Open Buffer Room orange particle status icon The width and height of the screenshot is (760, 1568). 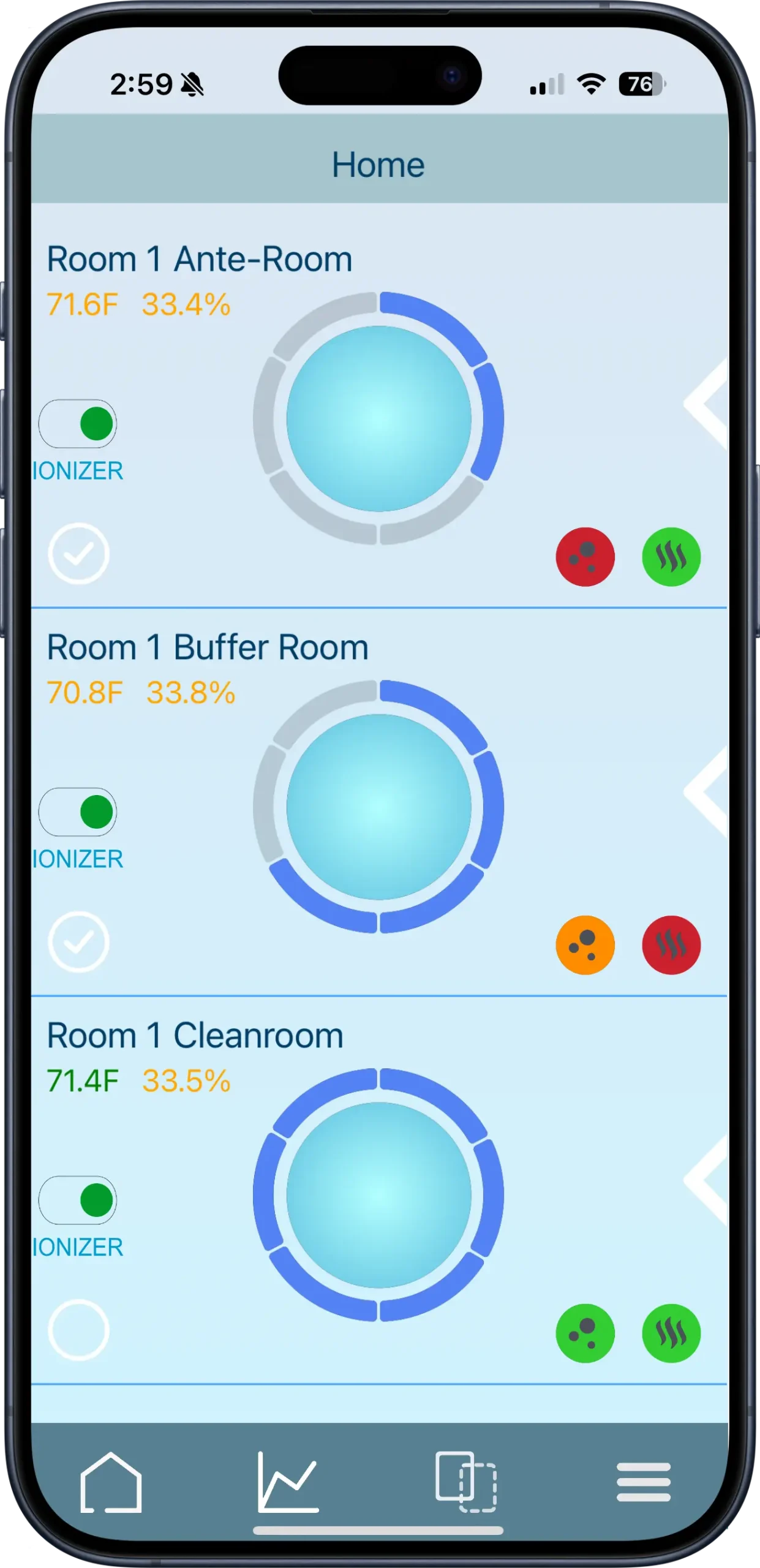tap(585, 945)
